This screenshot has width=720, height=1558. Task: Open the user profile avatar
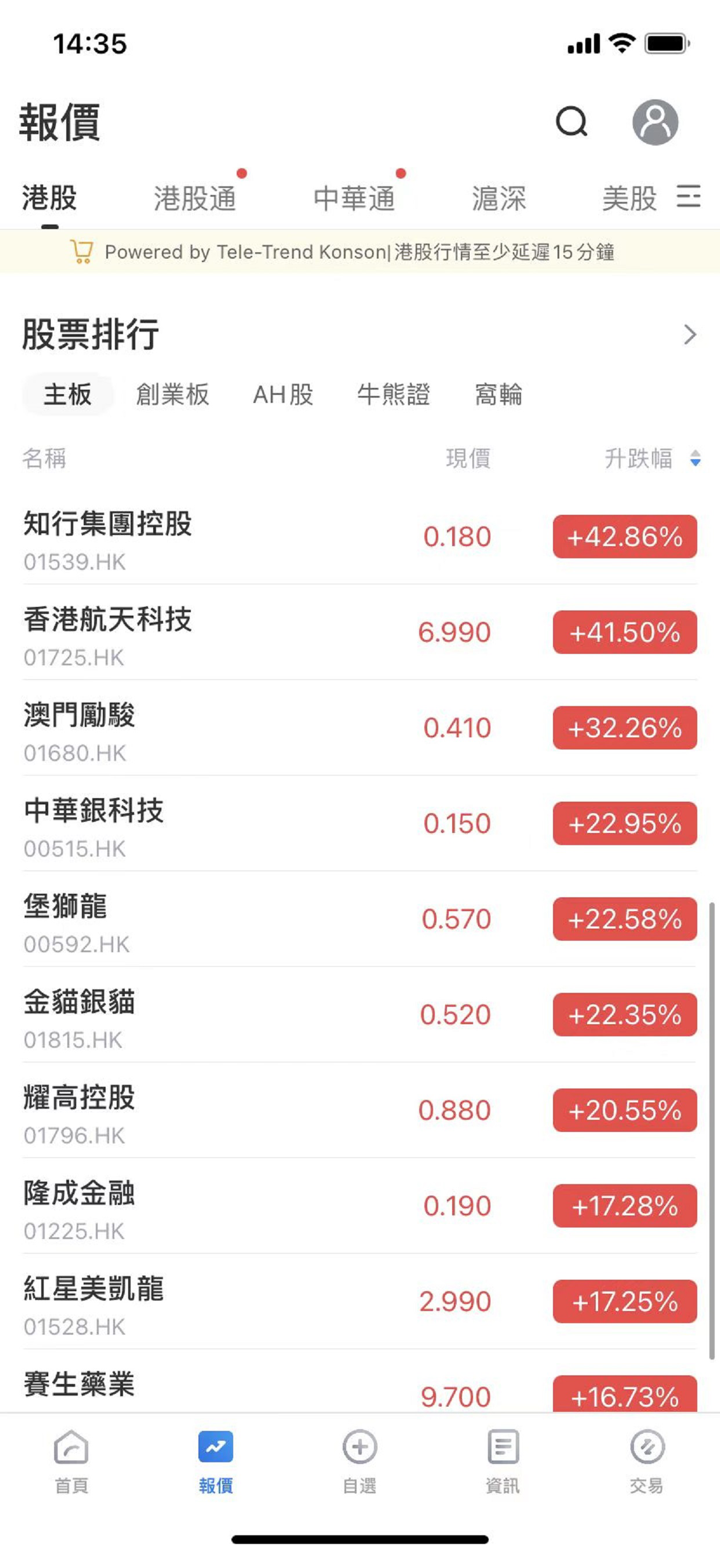[x=655, y=122]
